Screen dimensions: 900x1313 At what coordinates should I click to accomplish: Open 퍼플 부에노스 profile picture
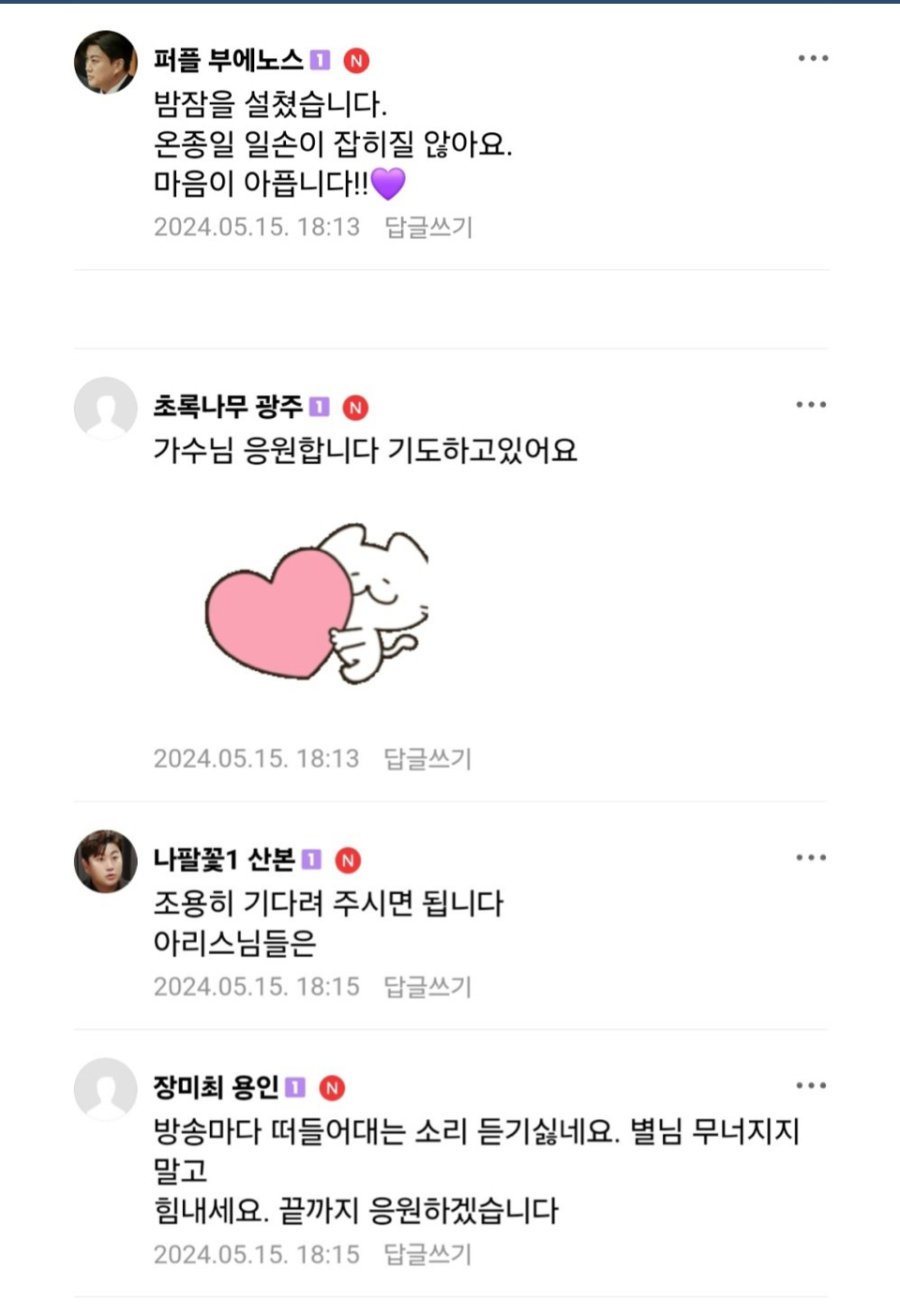click(x=105, y=62)
